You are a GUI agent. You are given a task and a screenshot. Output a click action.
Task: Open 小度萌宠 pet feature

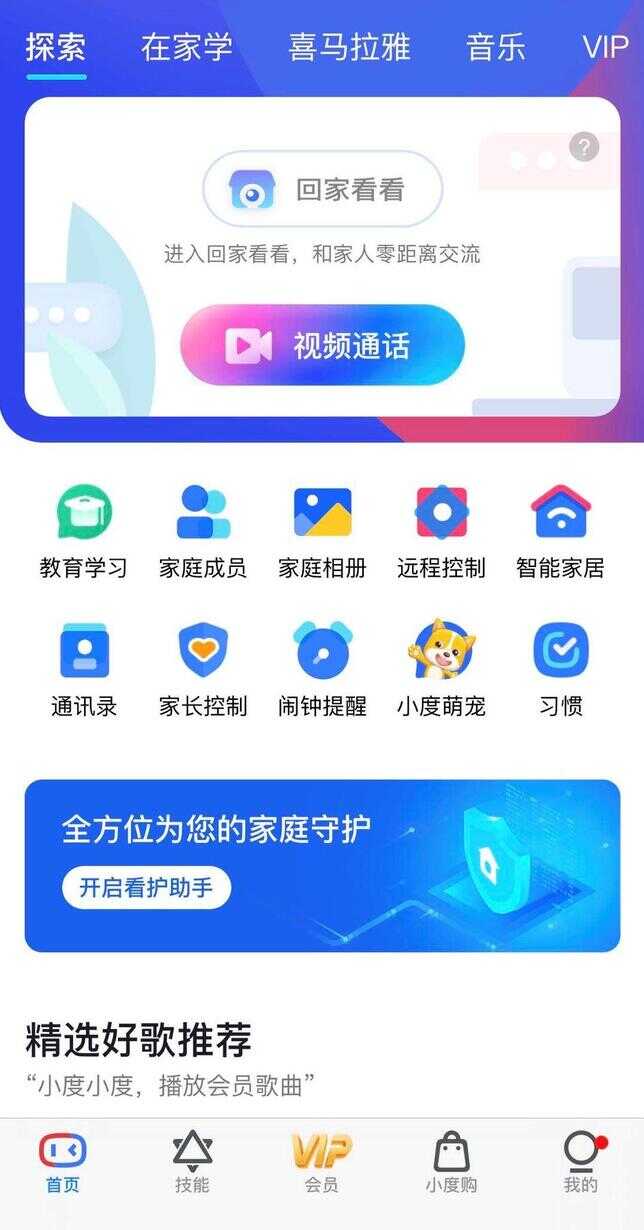coord(441,668)
